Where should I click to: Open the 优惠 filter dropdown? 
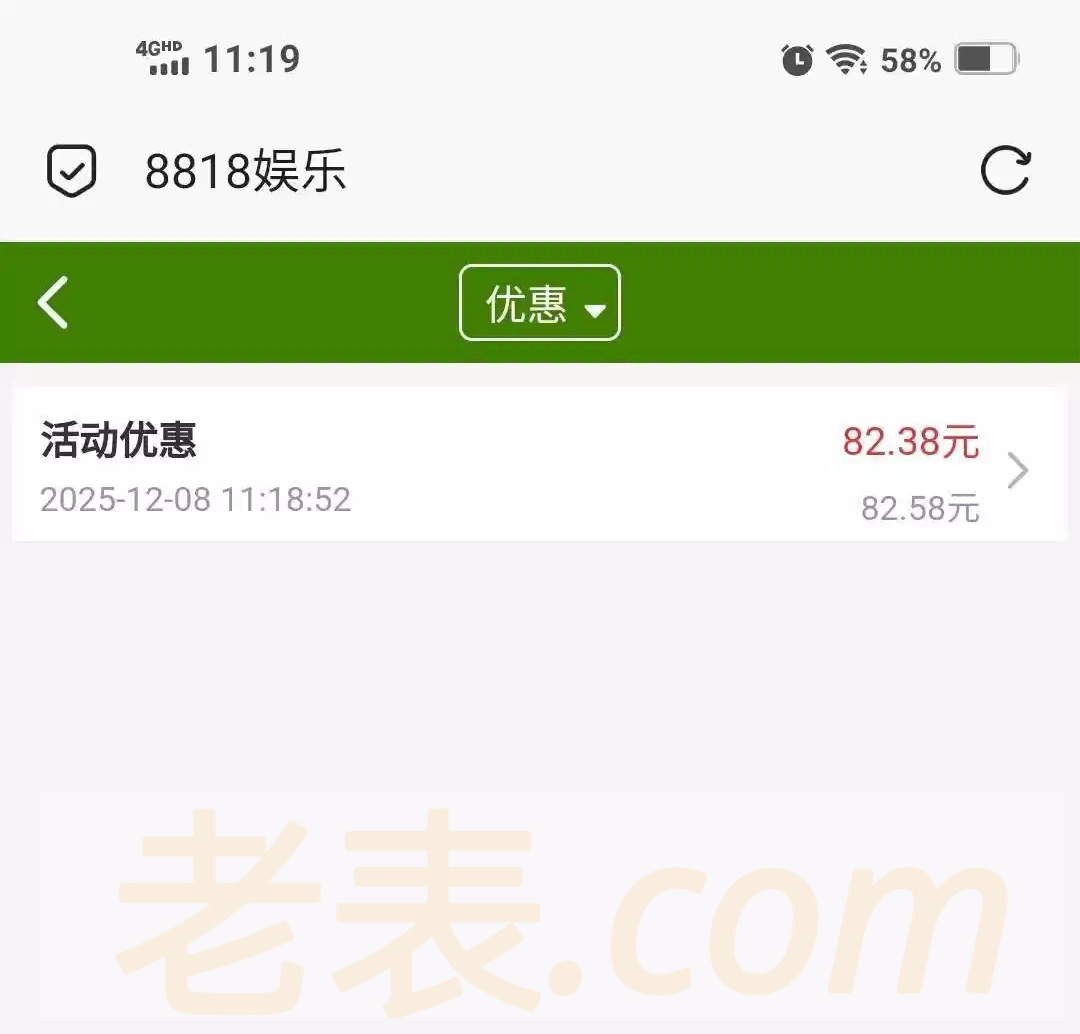coord(540,303)
